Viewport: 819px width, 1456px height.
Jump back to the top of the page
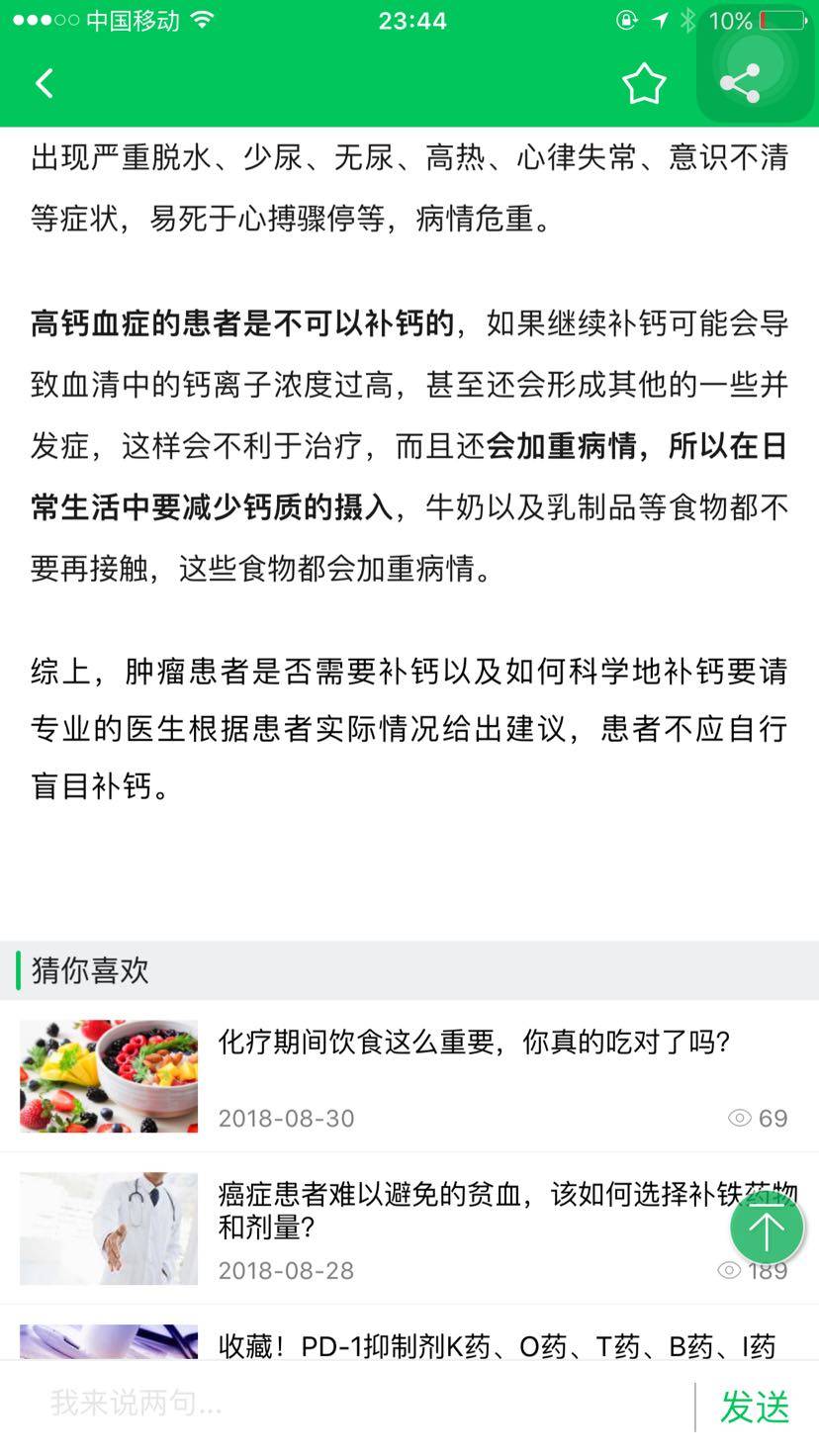click(767, 1228)
